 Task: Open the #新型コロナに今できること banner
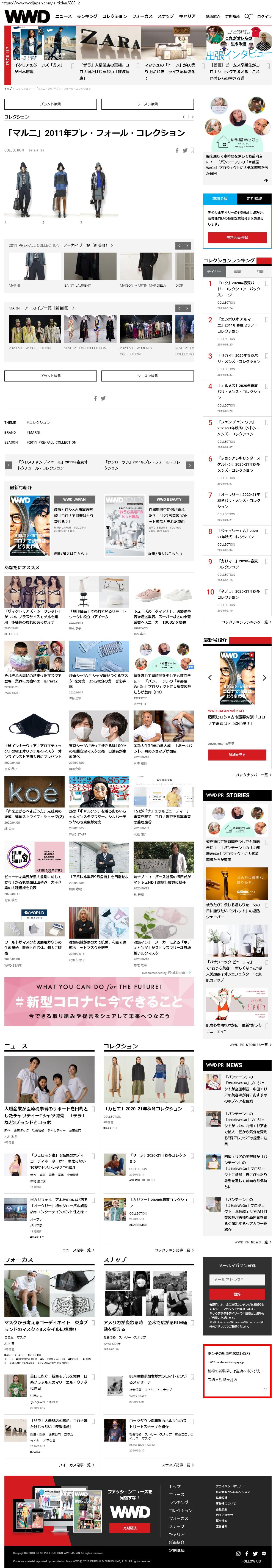(99, 1001)
